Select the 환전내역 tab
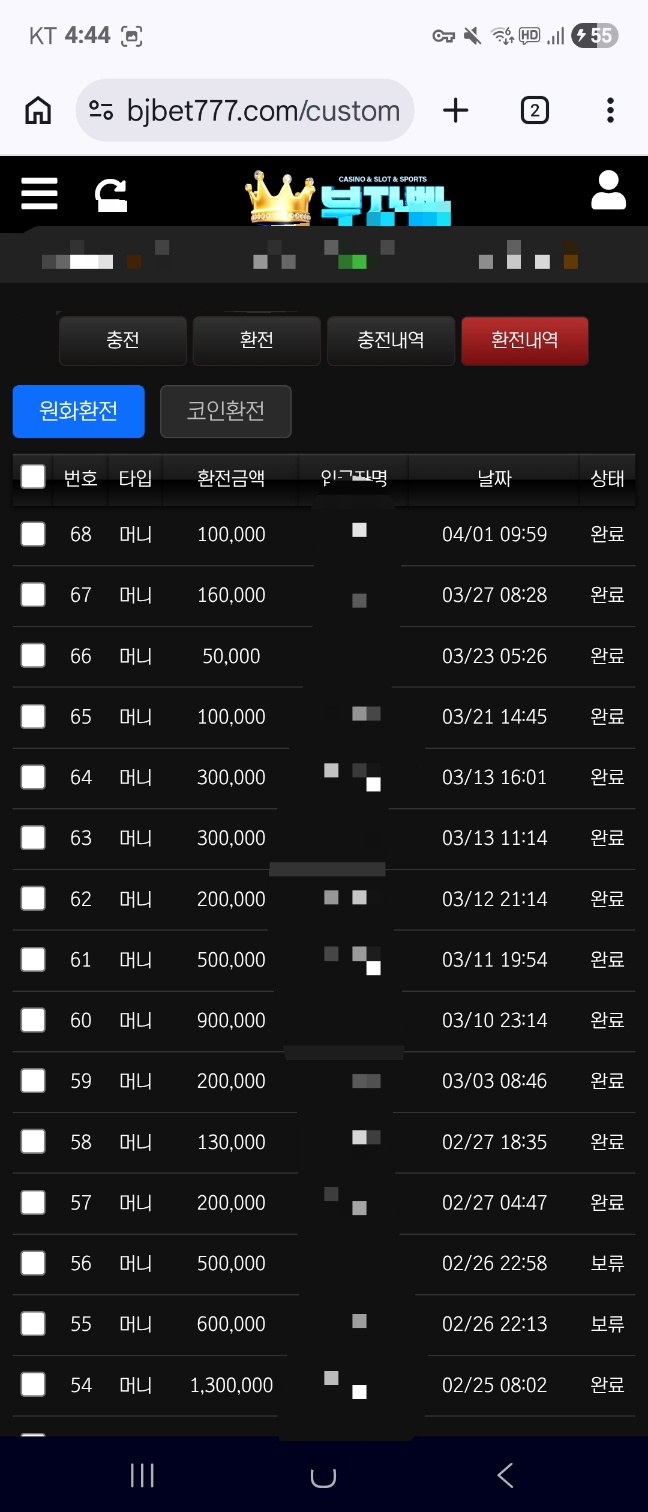The height and width of the screenshot is (1512, 648). 525,341
